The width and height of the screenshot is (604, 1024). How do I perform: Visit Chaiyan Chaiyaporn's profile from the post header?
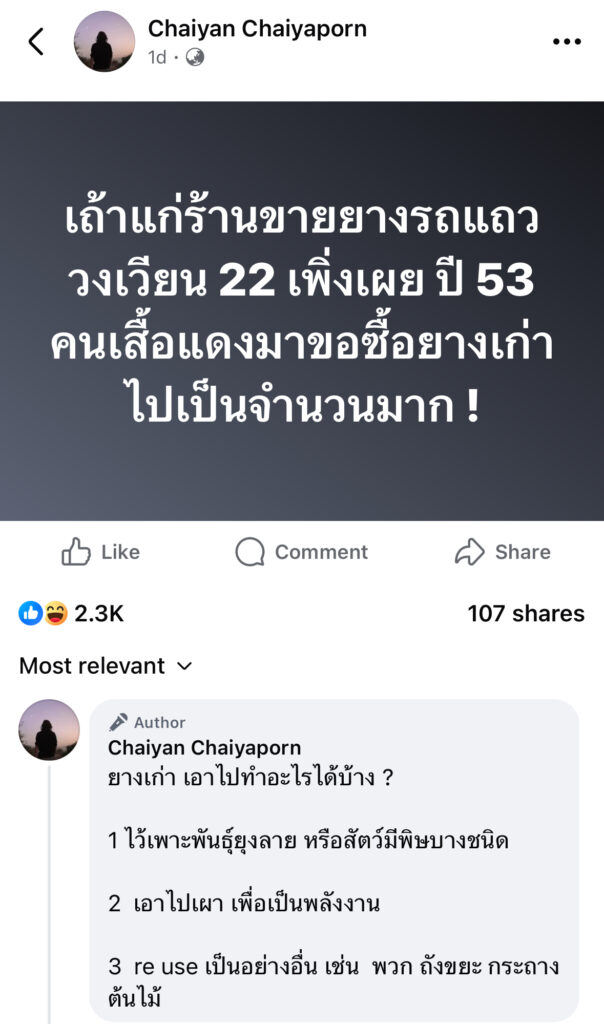pyautogui.click(x=257, y=29)
